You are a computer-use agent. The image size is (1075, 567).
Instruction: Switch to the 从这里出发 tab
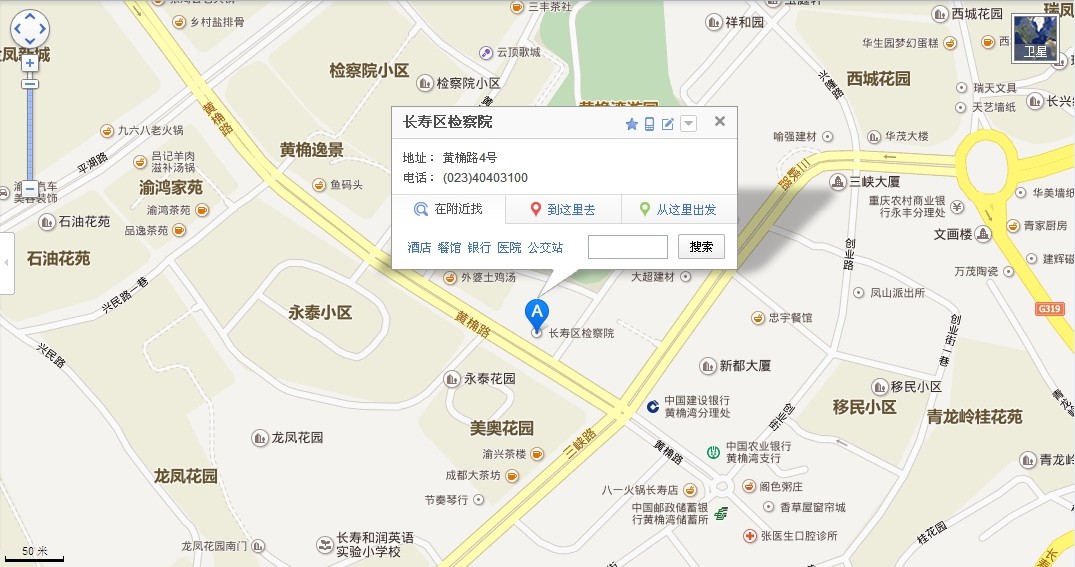678,210
